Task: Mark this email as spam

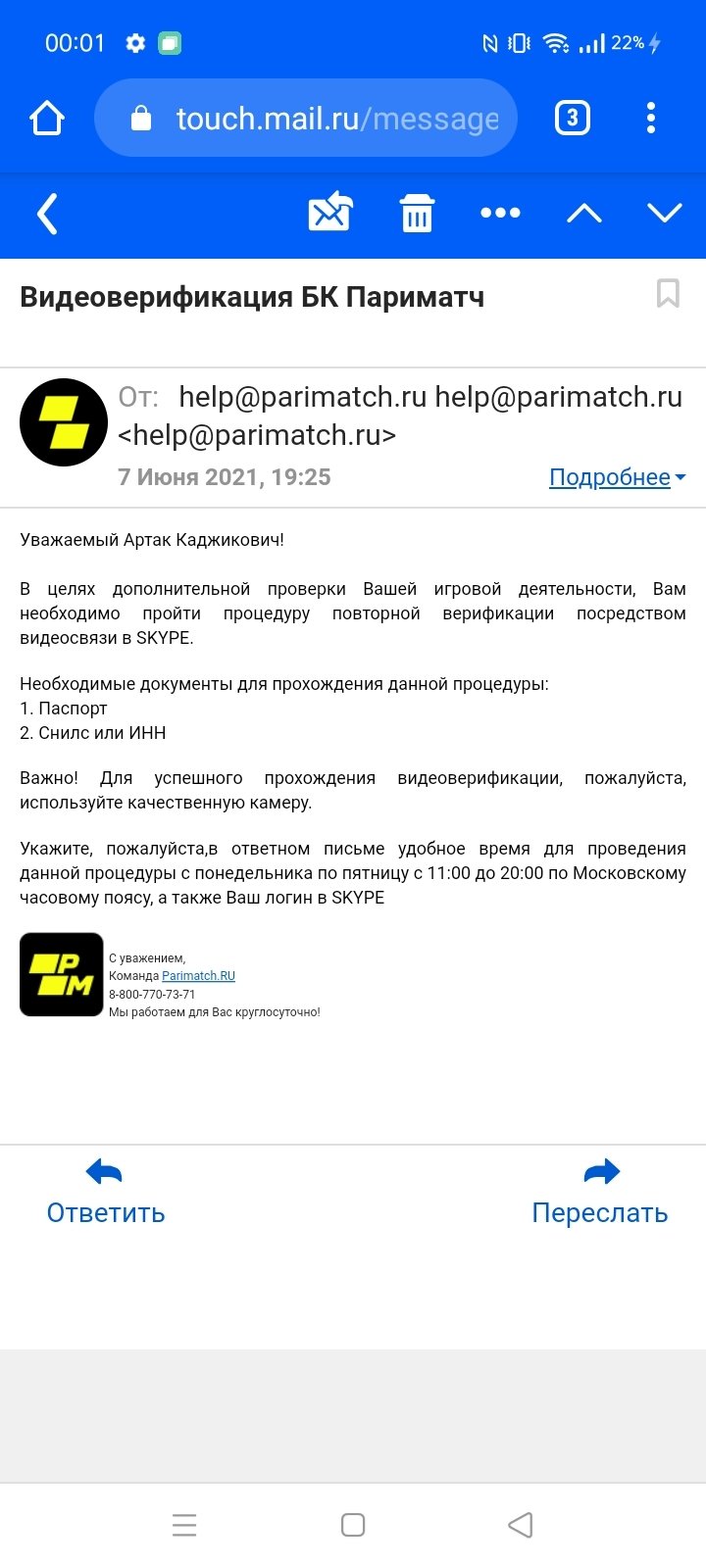Action: point(329,213)
